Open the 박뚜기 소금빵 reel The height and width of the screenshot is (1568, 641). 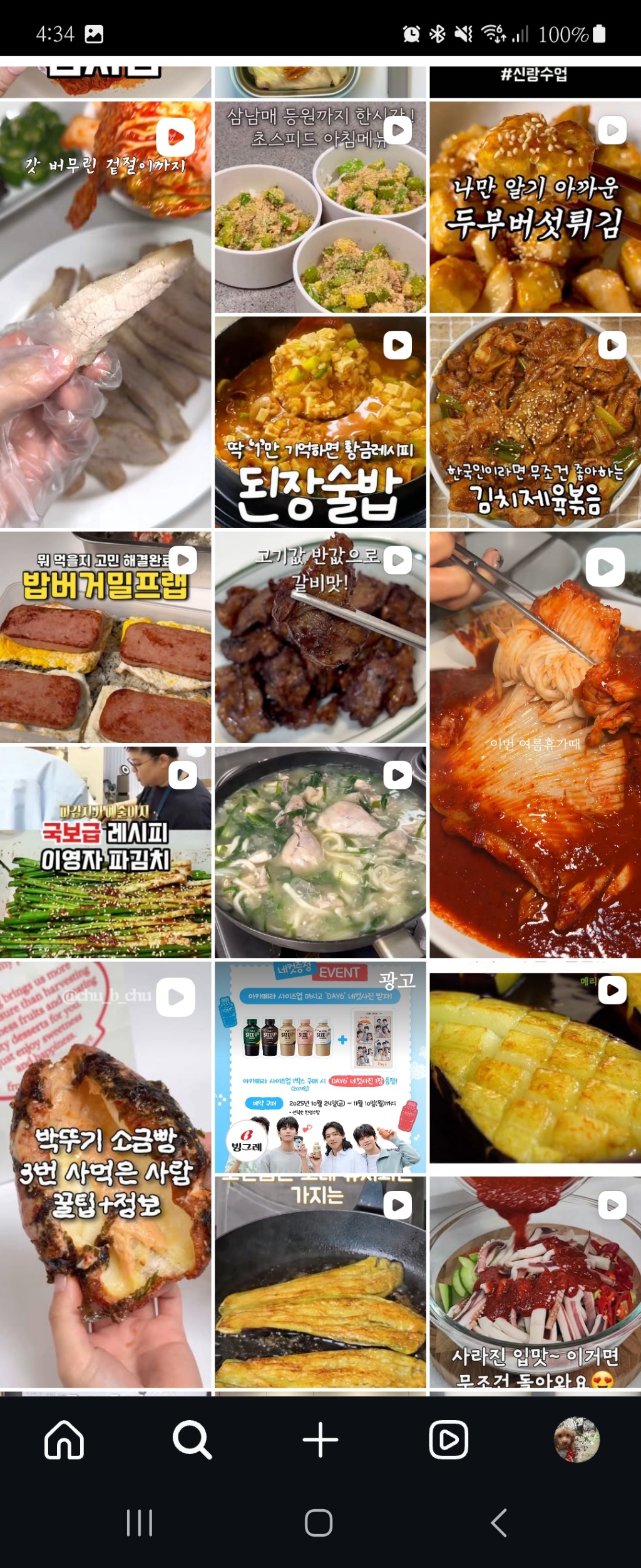point(105,1175)
